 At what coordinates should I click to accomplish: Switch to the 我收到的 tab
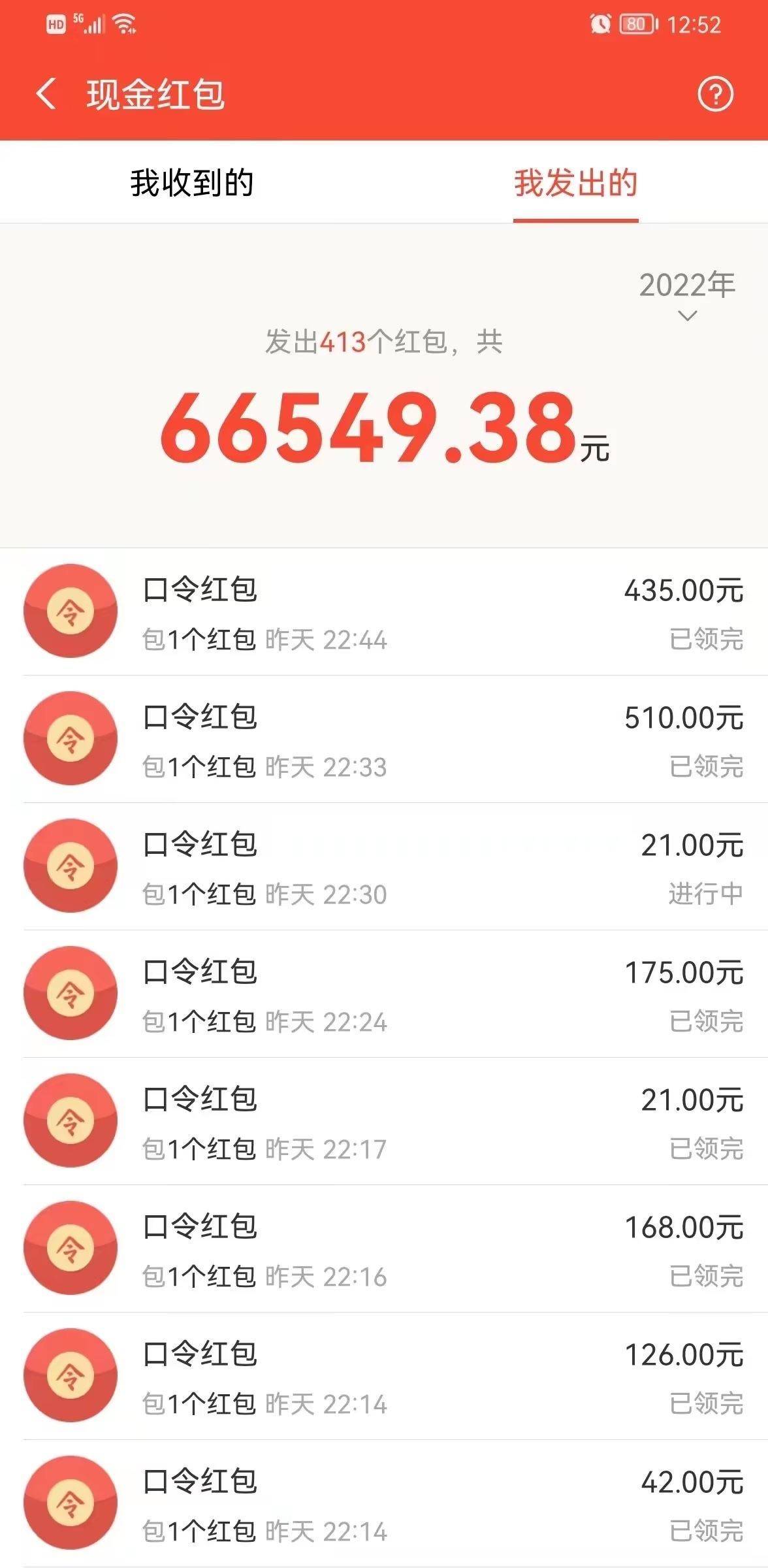(191, 183)
